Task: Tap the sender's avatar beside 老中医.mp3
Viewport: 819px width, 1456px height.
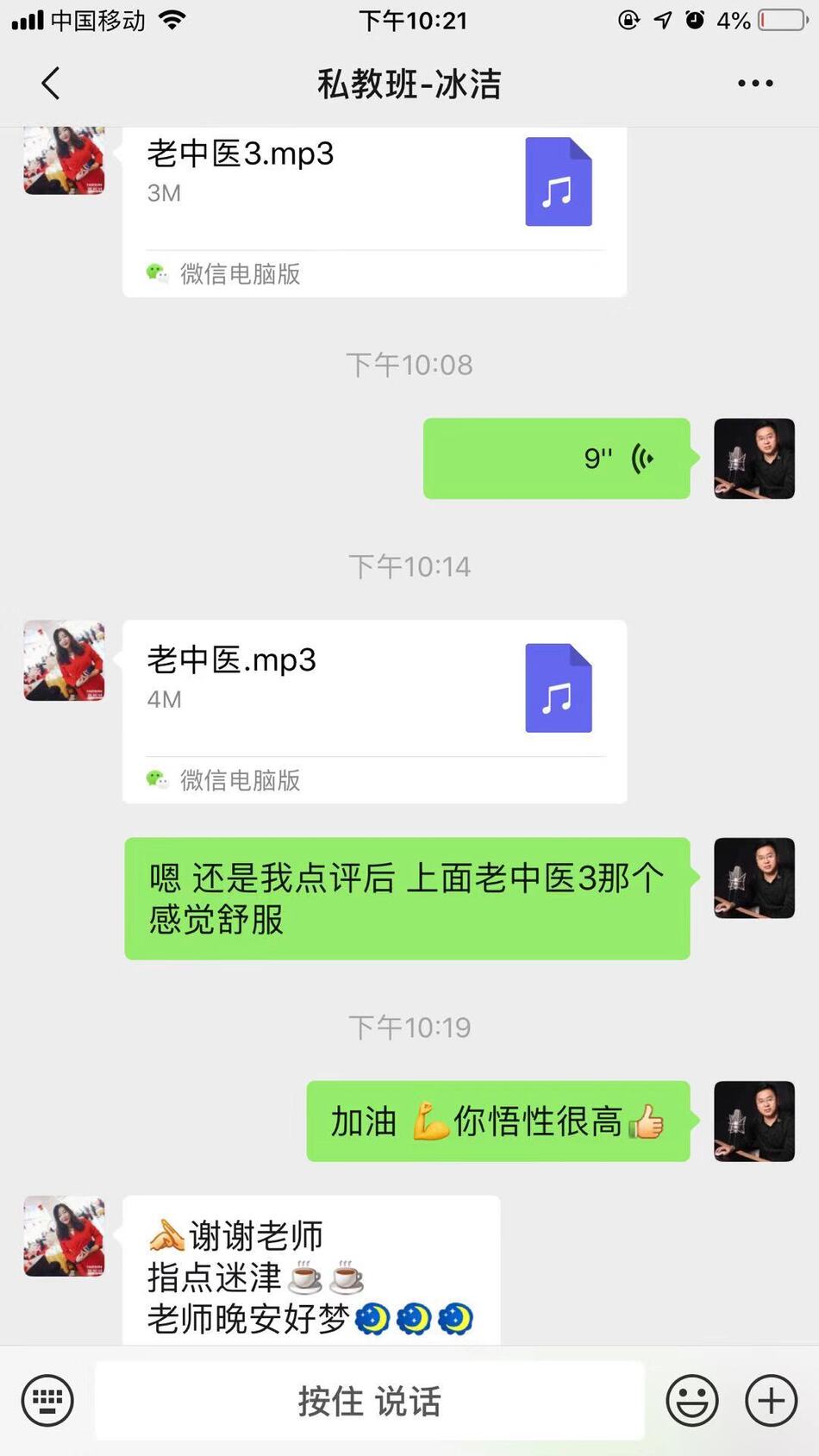Action: click(64, 660)
